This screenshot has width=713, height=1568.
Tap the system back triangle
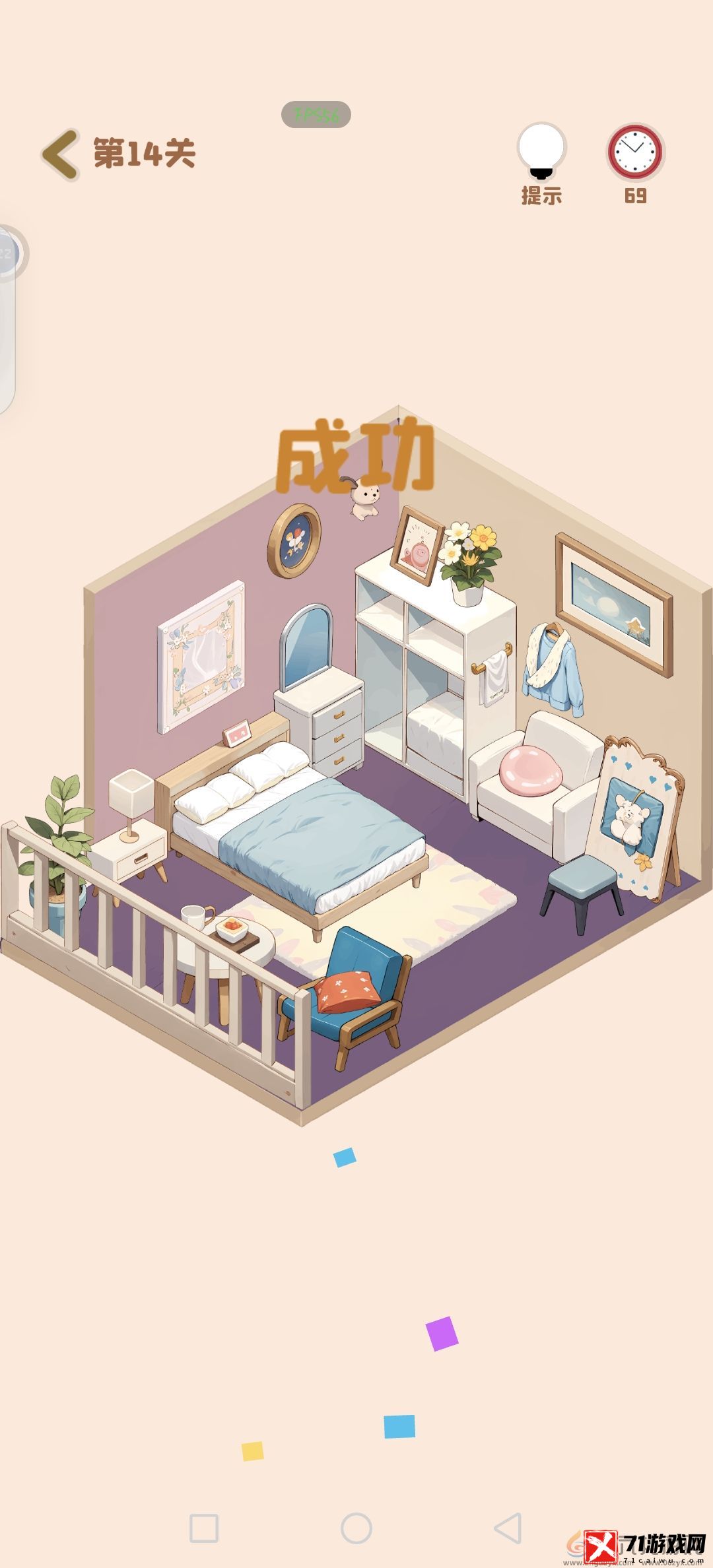508,1528
